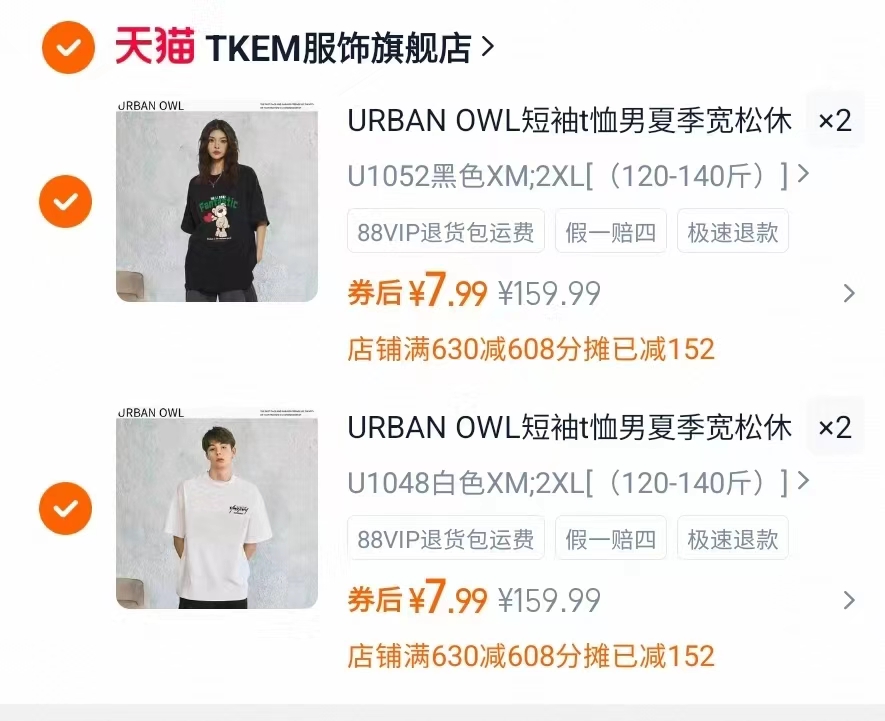This screenshot has height=721, width=885.
Task: View the white T-shirt product picture
Action: coord(217,508)
